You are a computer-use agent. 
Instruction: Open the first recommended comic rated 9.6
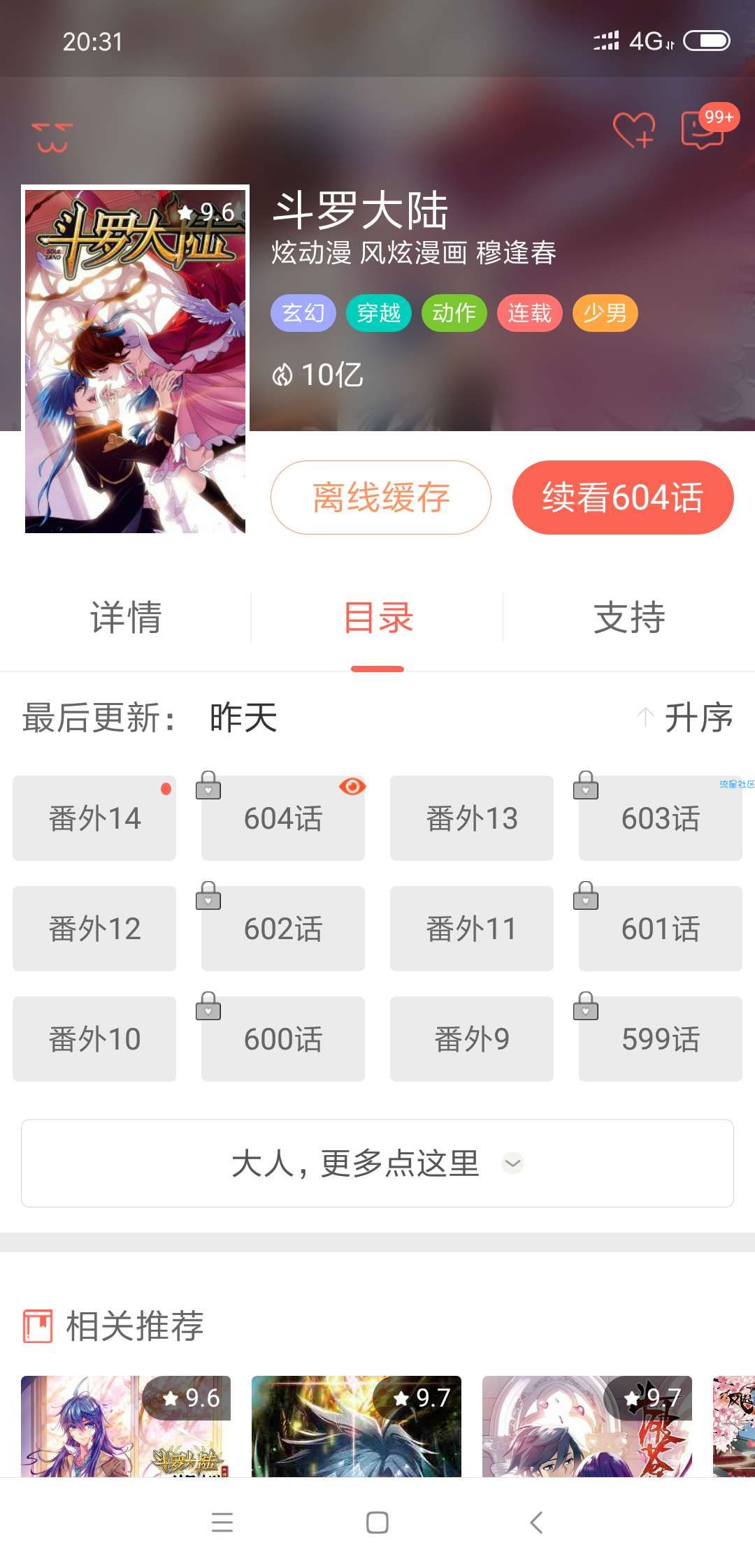pyautogui.click(x=126, y=1425)
